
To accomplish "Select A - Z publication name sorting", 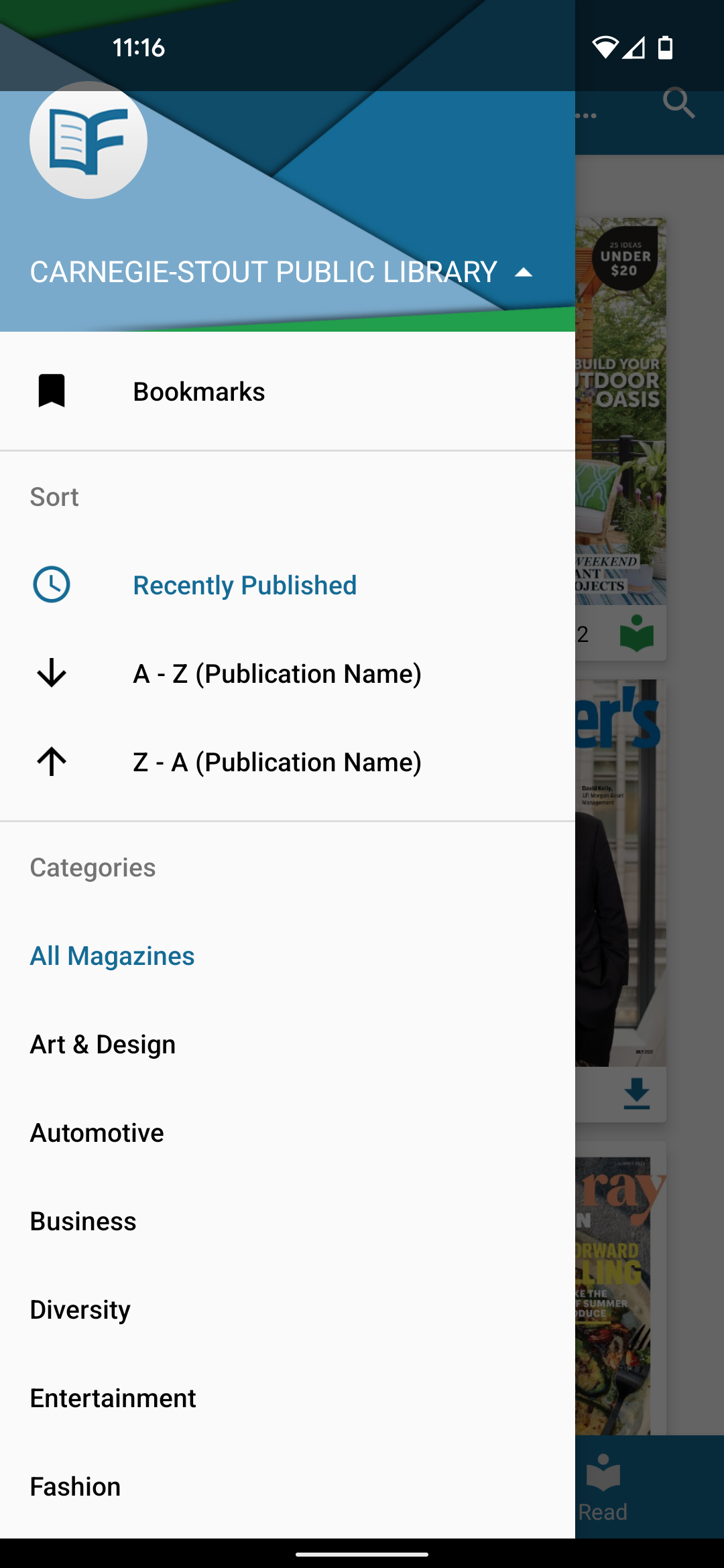I will [x=278, y=673].
